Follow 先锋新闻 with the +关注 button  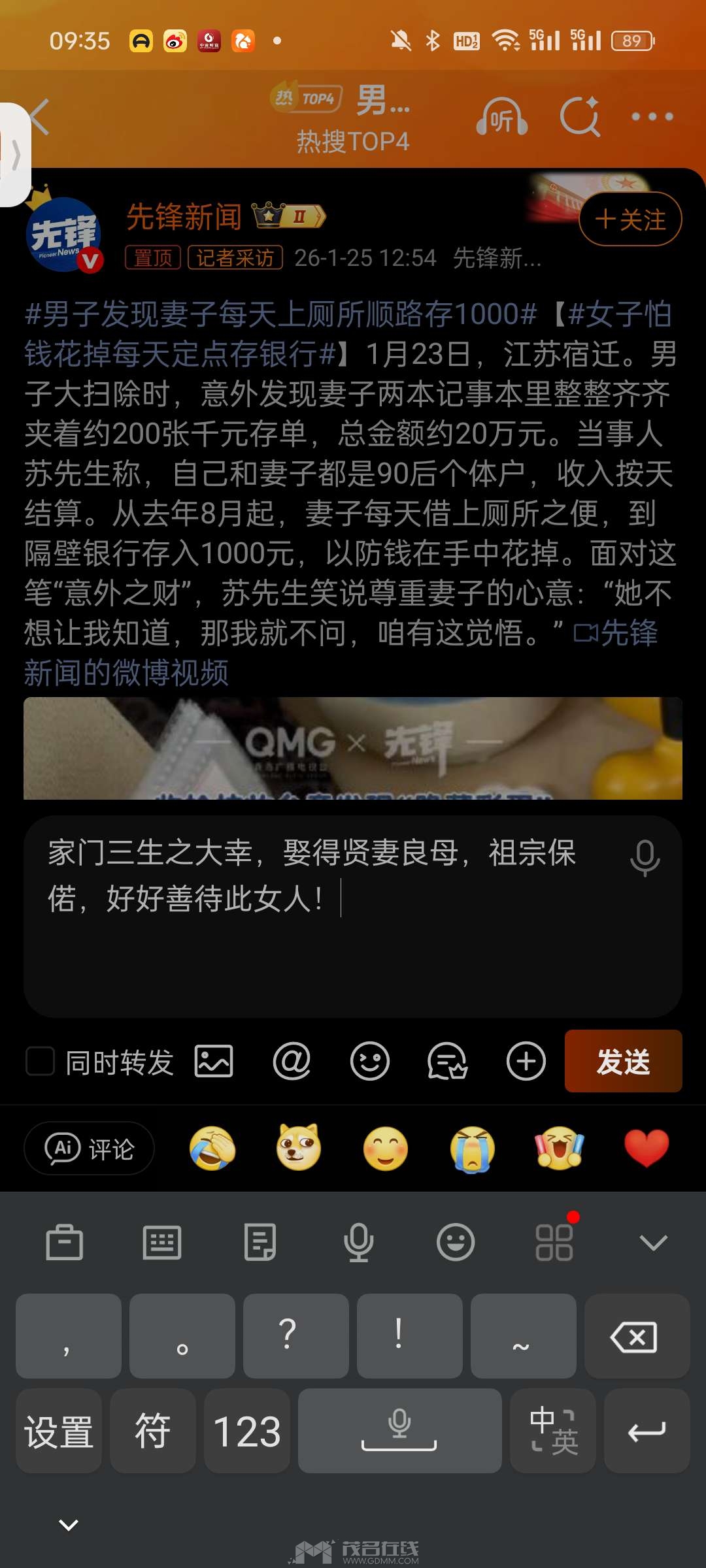tap(630, 220)
